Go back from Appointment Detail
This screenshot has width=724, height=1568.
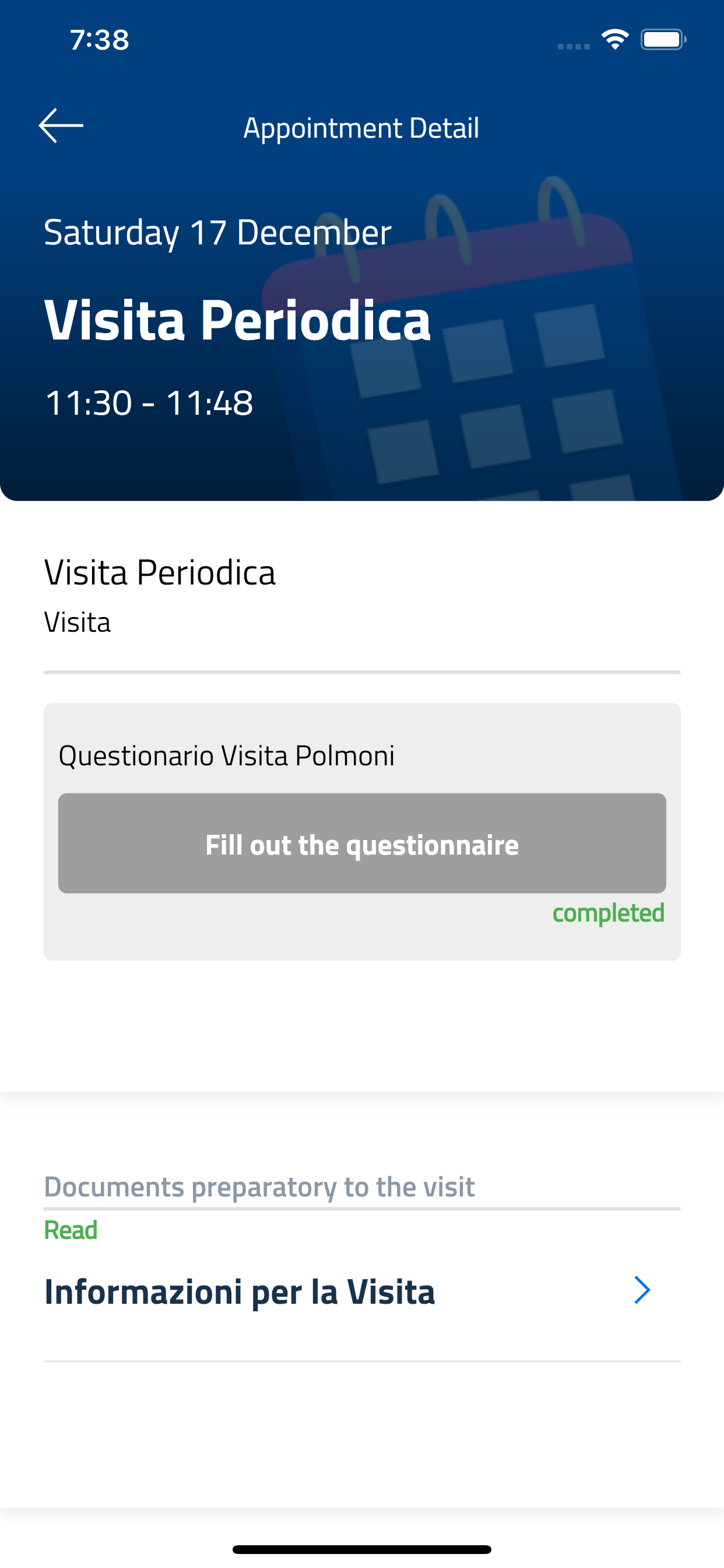point(61,126)
